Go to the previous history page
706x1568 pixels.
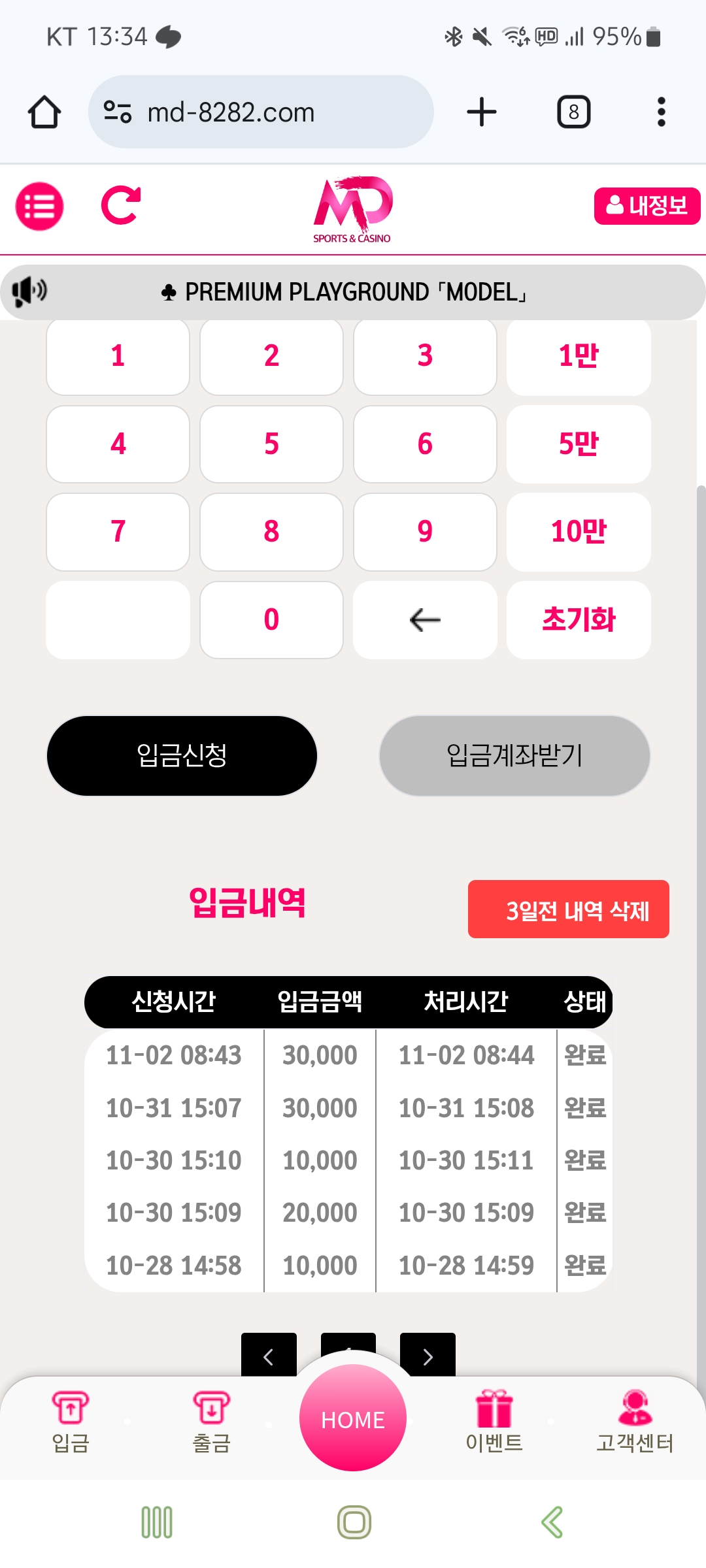(x=269, y=1355)
